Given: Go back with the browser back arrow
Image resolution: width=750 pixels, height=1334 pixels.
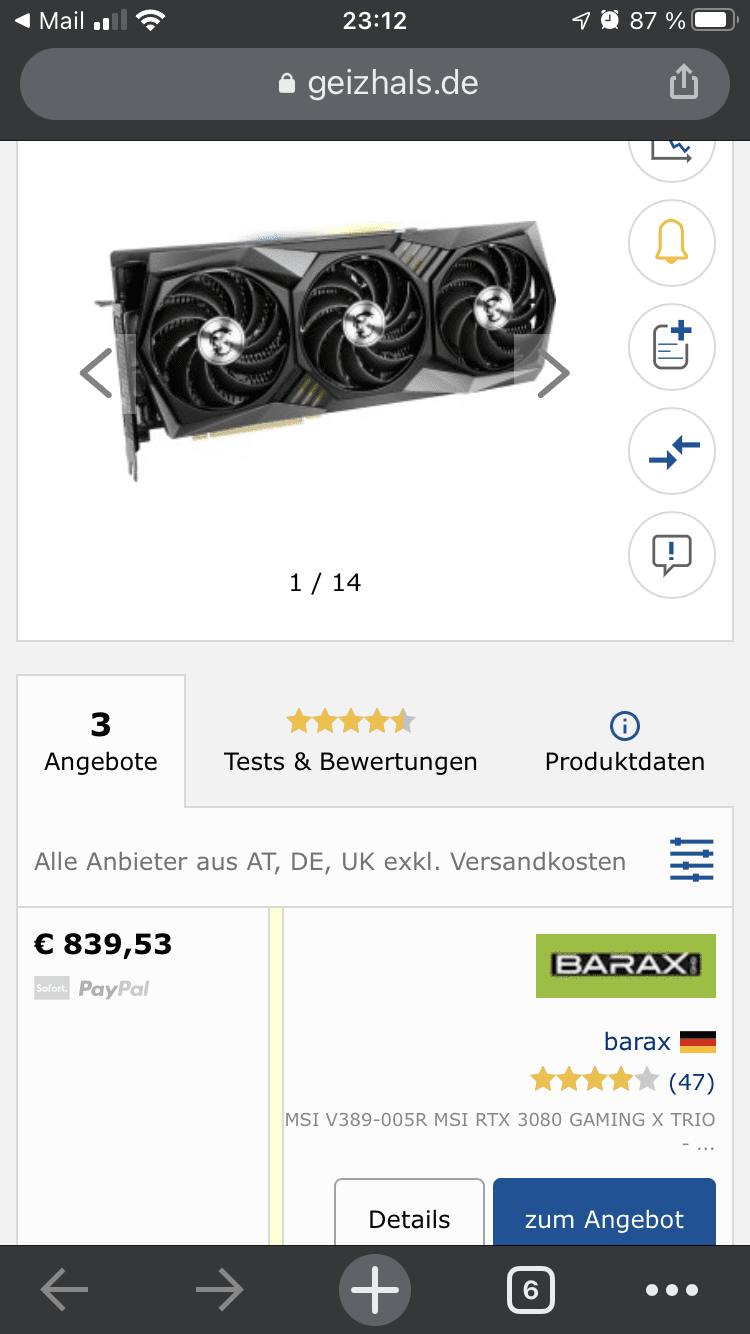Looking at the screenshot, I should (64, 1290).
